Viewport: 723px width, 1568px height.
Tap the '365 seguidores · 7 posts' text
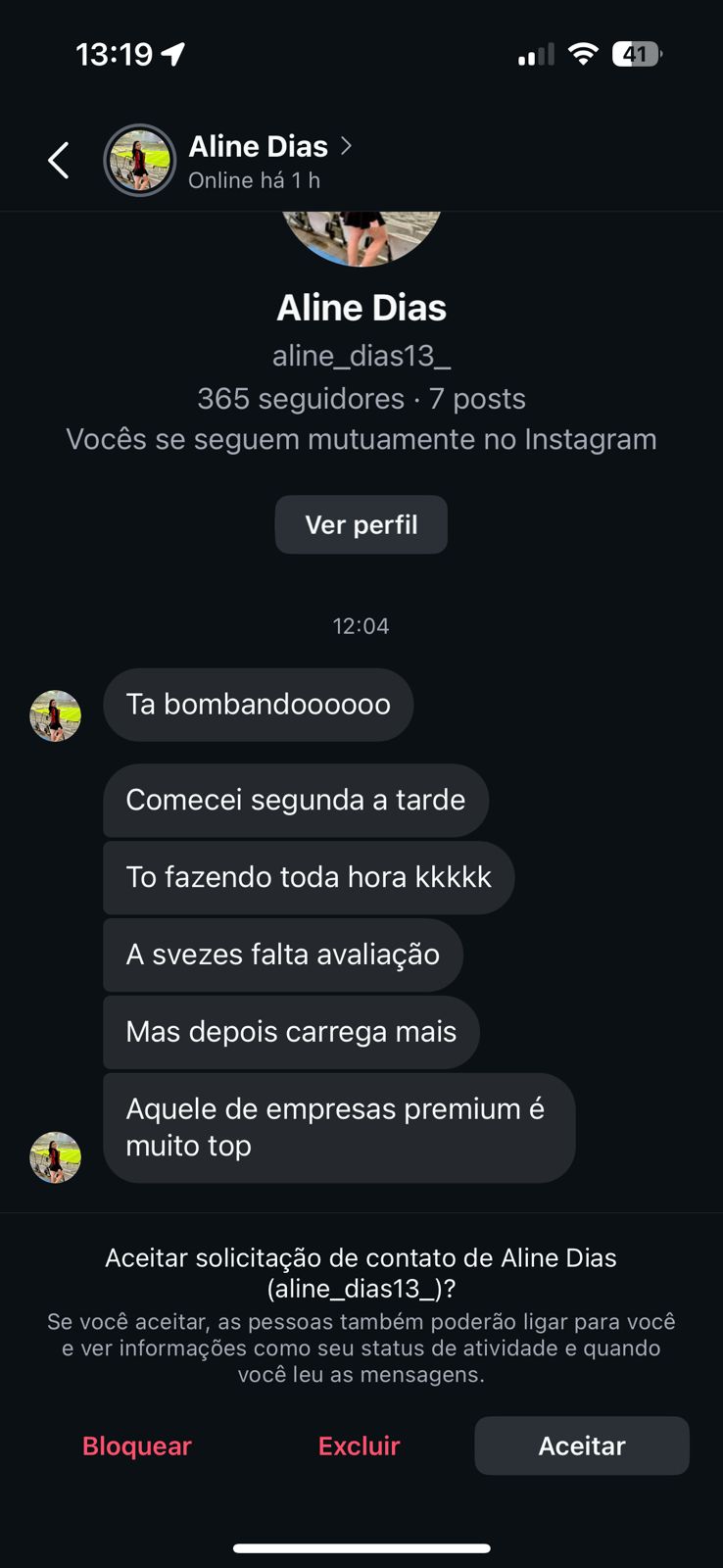(361, 398)
